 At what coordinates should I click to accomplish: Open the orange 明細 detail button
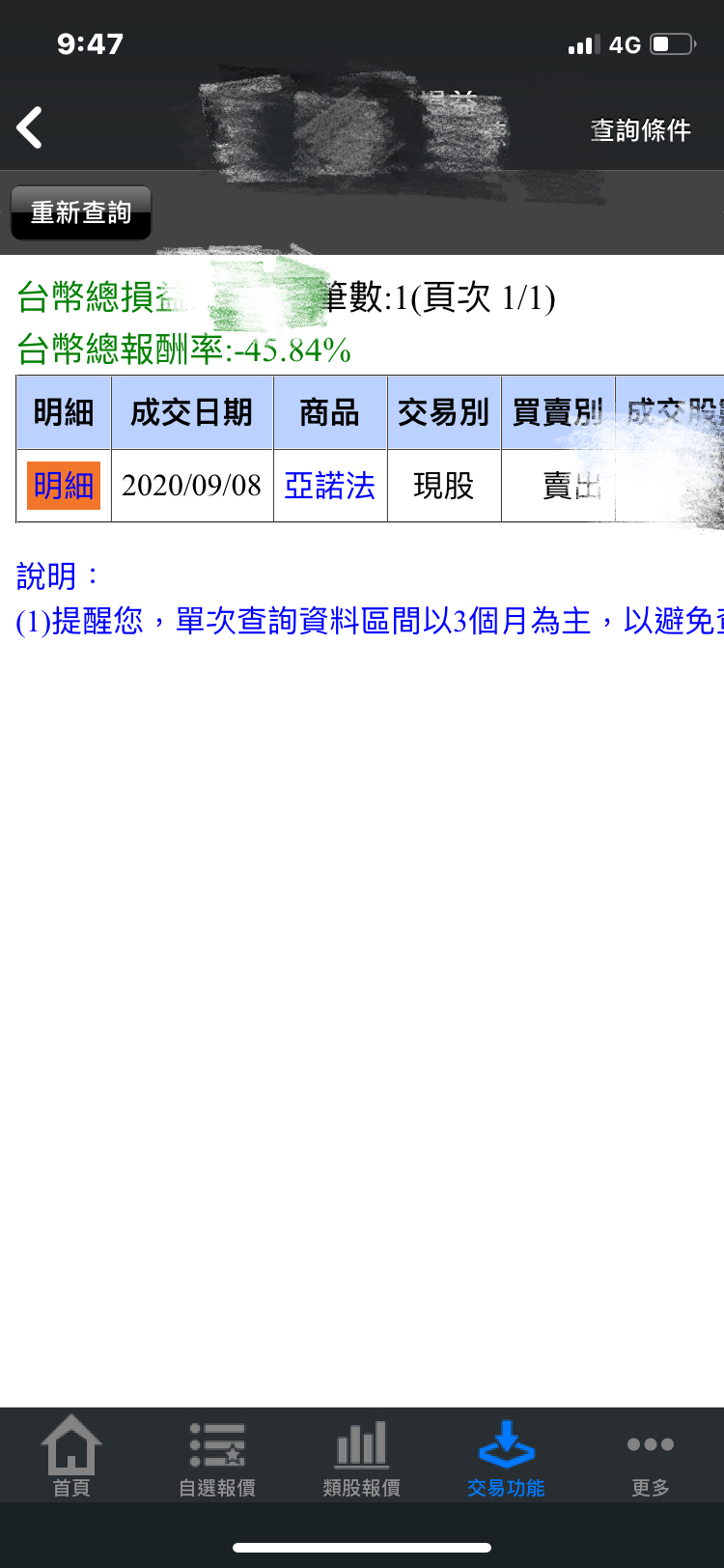[64, 486]
